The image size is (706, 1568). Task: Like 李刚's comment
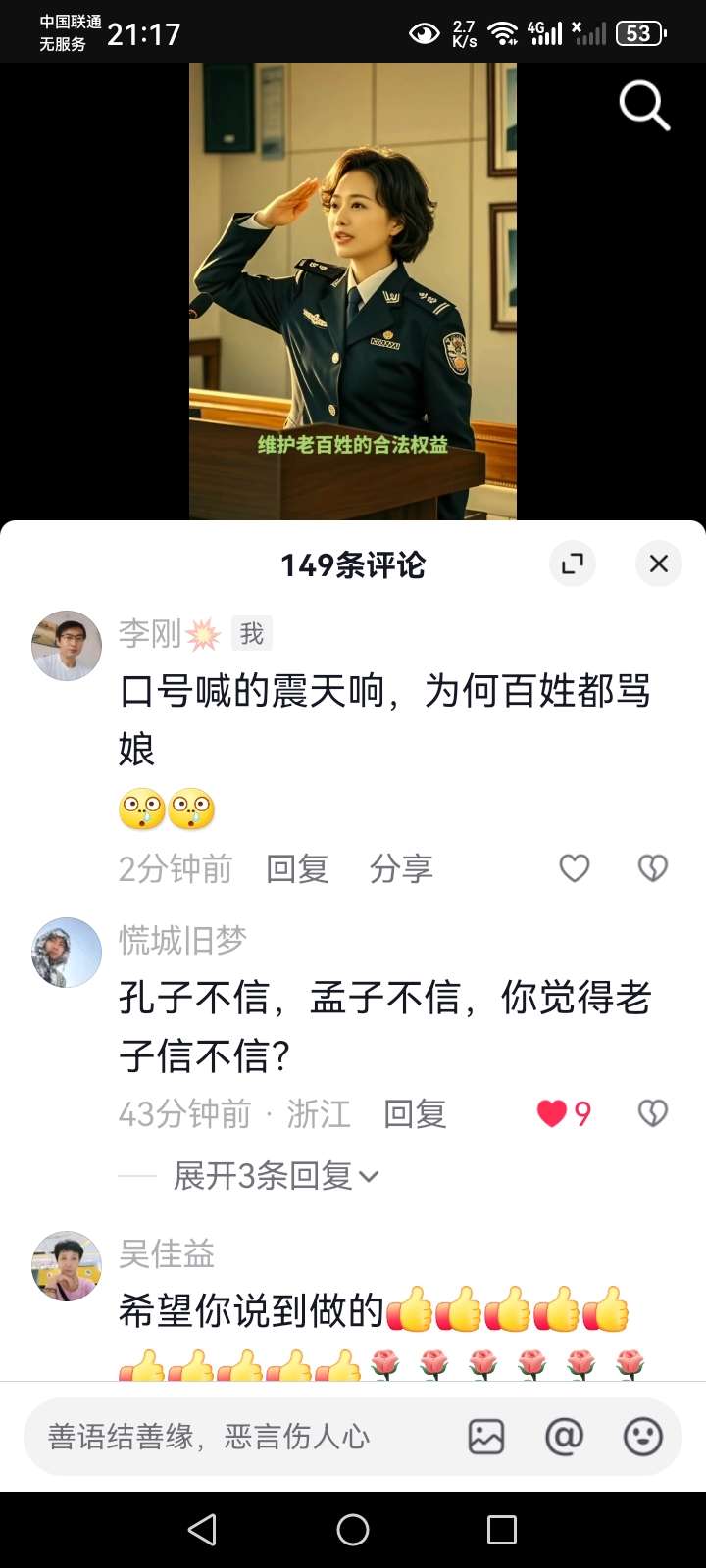tap(575, 868)
